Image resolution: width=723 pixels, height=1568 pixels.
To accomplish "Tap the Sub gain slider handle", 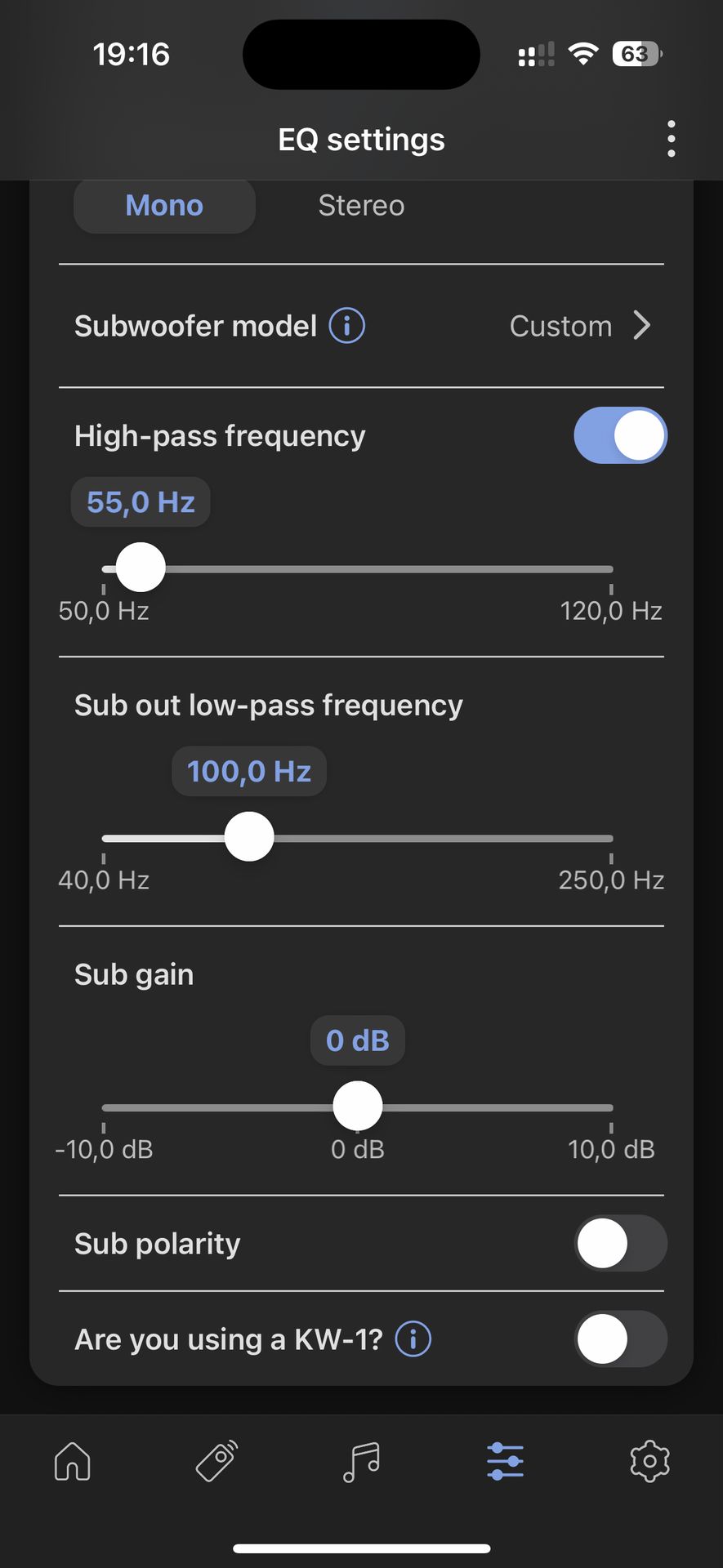I will click(358, 1106).
